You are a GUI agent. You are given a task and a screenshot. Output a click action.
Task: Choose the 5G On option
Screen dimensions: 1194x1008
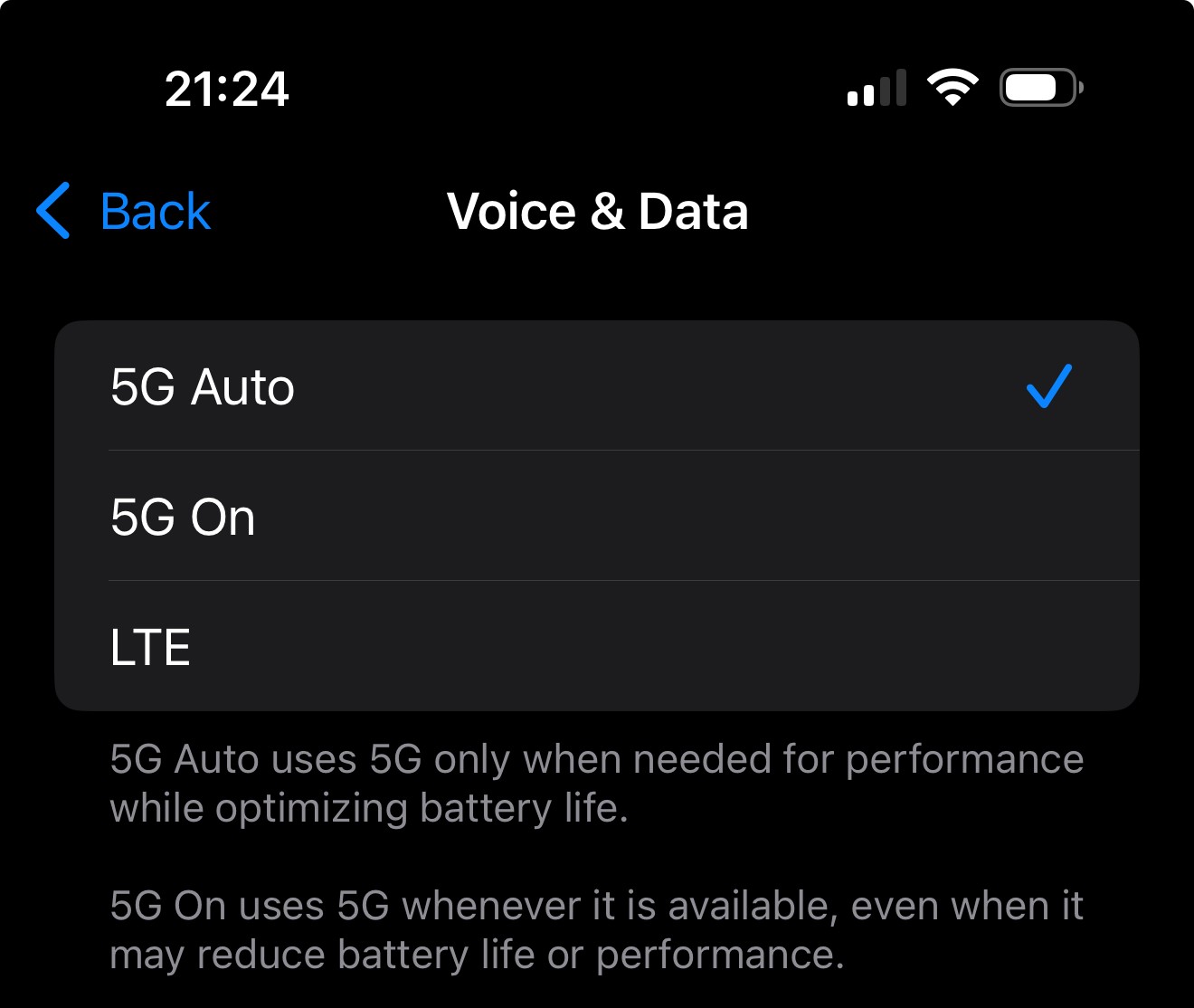595,517
